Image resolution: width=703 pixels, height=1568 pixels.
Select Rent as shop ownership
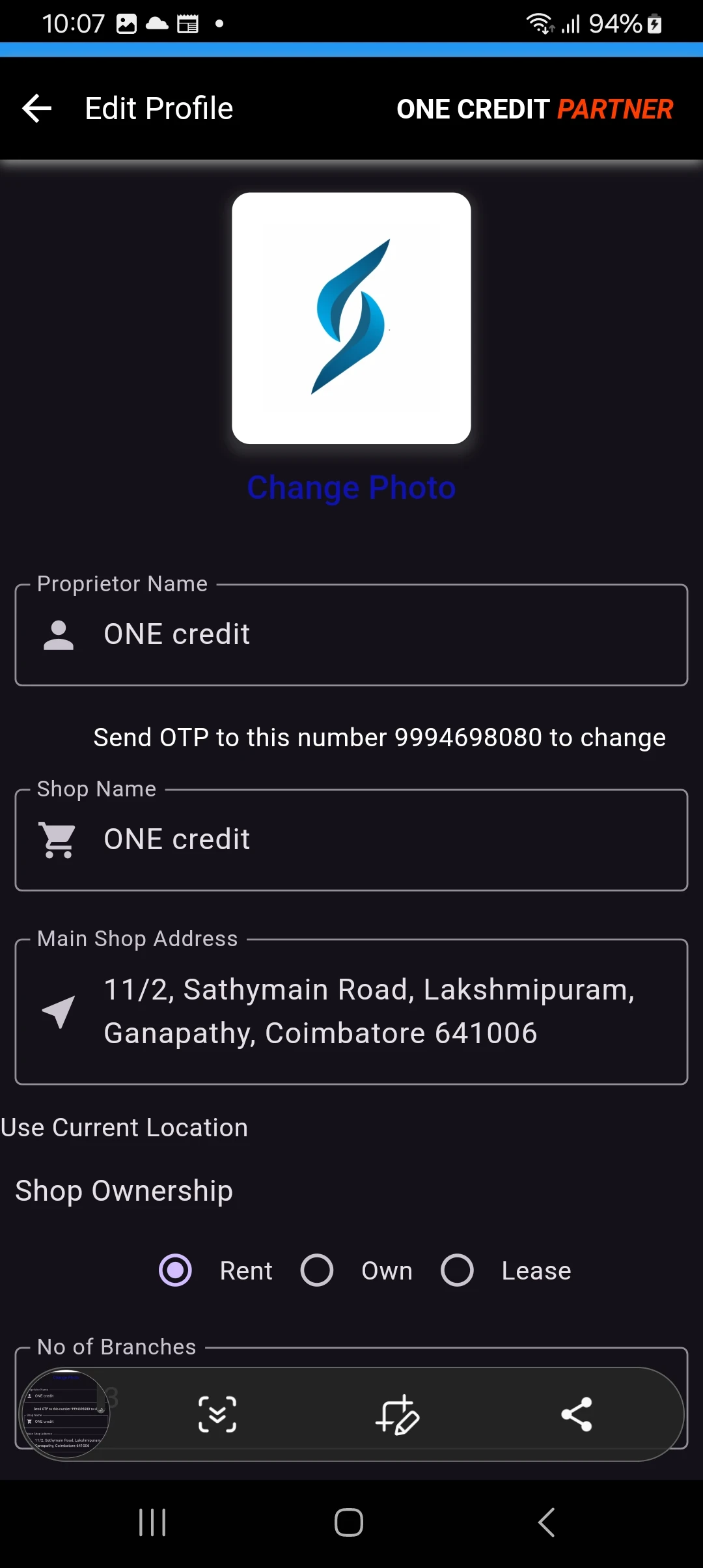click(x=176, y=1270)
